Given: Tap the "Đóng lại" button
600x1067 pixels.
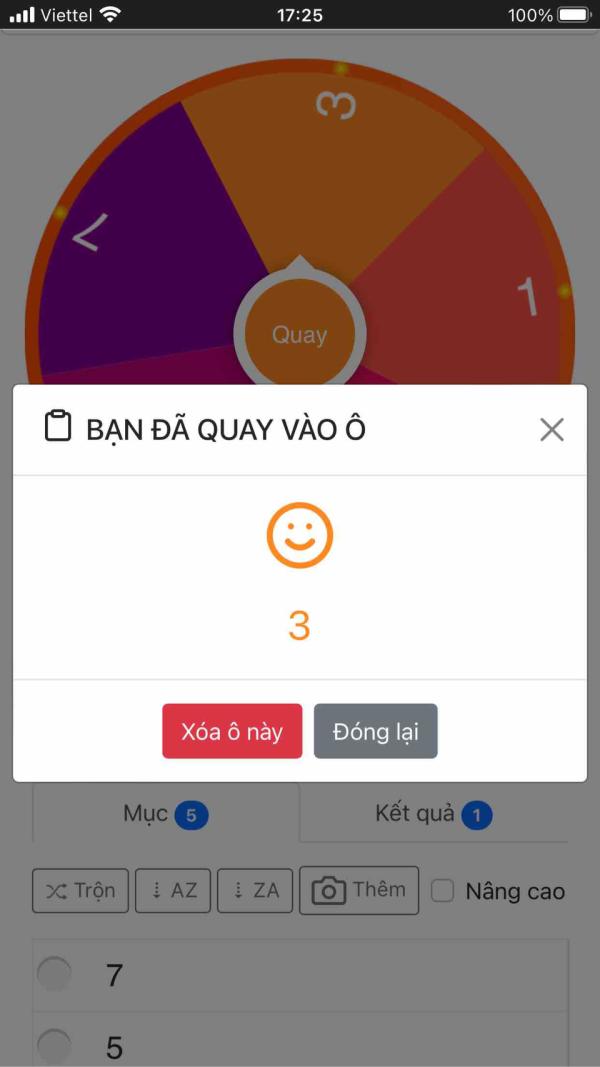Looking at the screenshot, I should click(x=376, y=731).
